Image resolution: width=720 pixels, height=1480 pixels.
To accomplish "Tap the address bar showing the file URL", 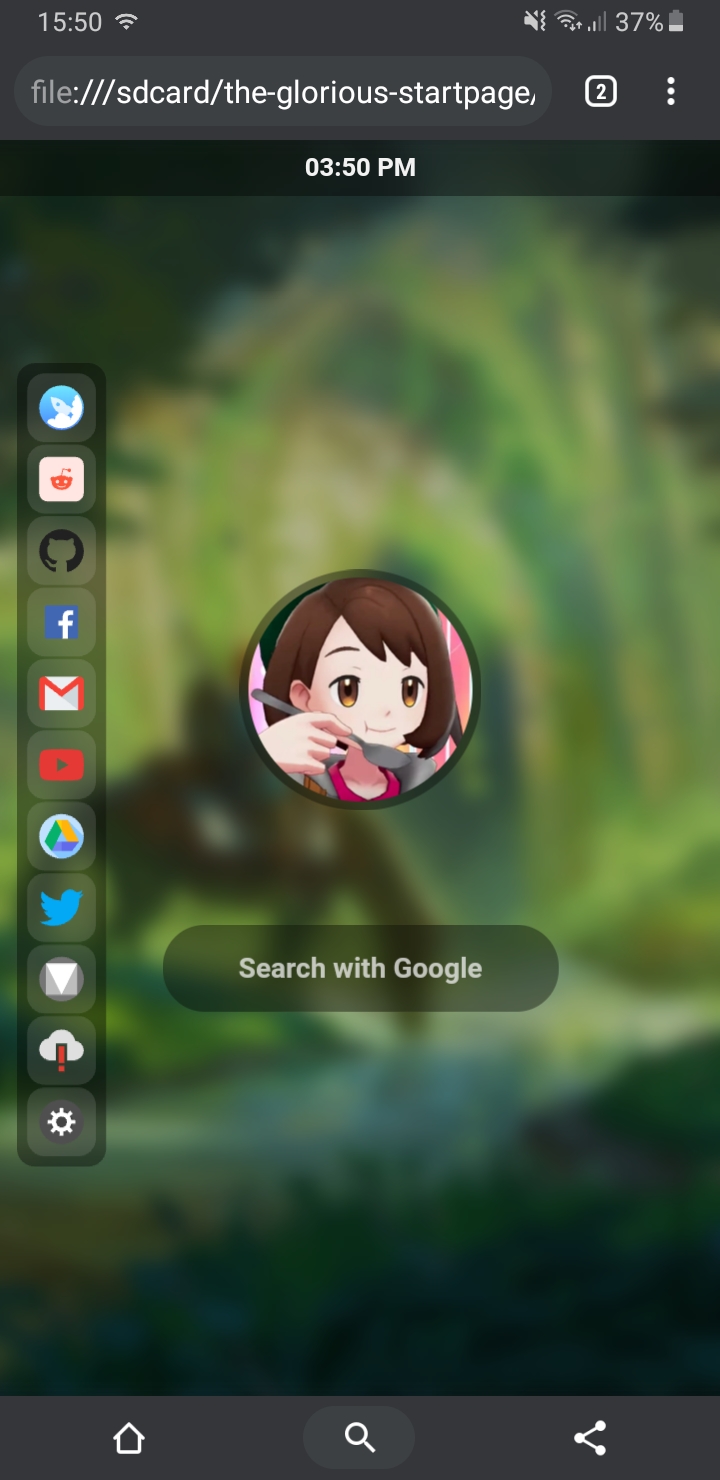I will [x=283, y=92].
